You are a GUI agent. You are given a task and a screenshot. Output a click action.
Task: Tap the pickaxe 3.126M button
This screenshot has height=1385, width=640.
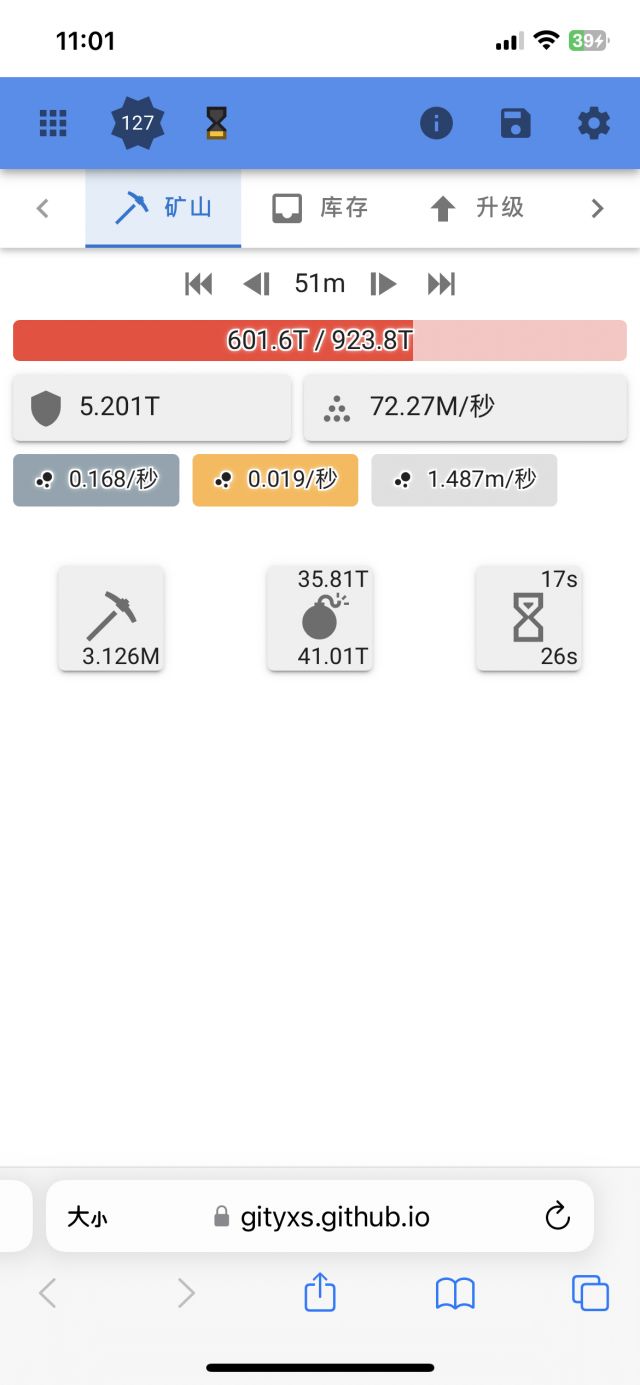(111, 618)
